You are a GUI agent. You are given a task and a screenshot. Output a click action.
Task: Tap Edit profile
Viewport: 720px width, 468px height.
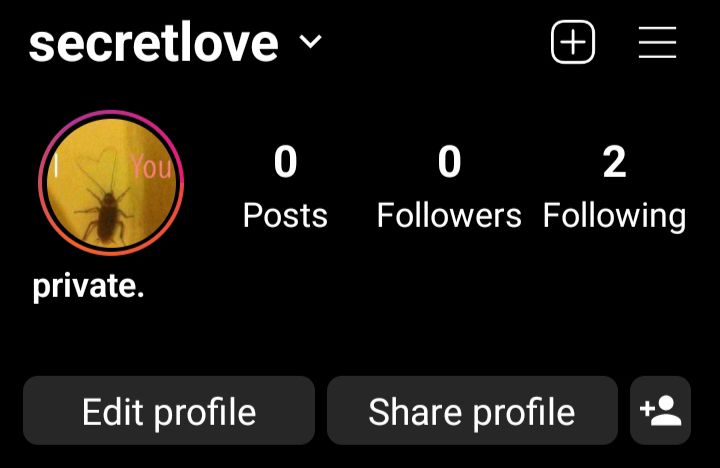169,411
